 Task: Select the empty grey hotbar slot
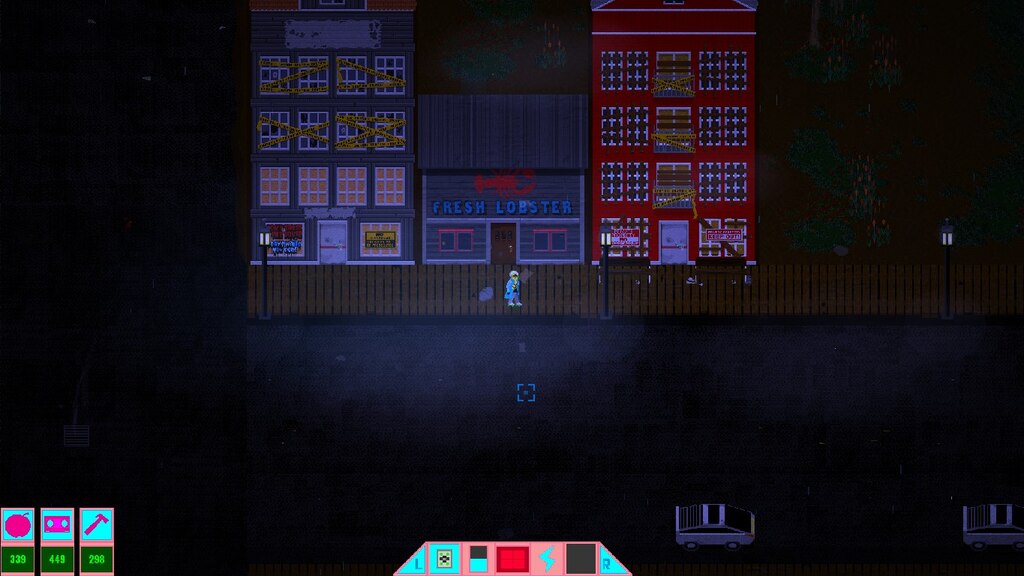[580, 559]
